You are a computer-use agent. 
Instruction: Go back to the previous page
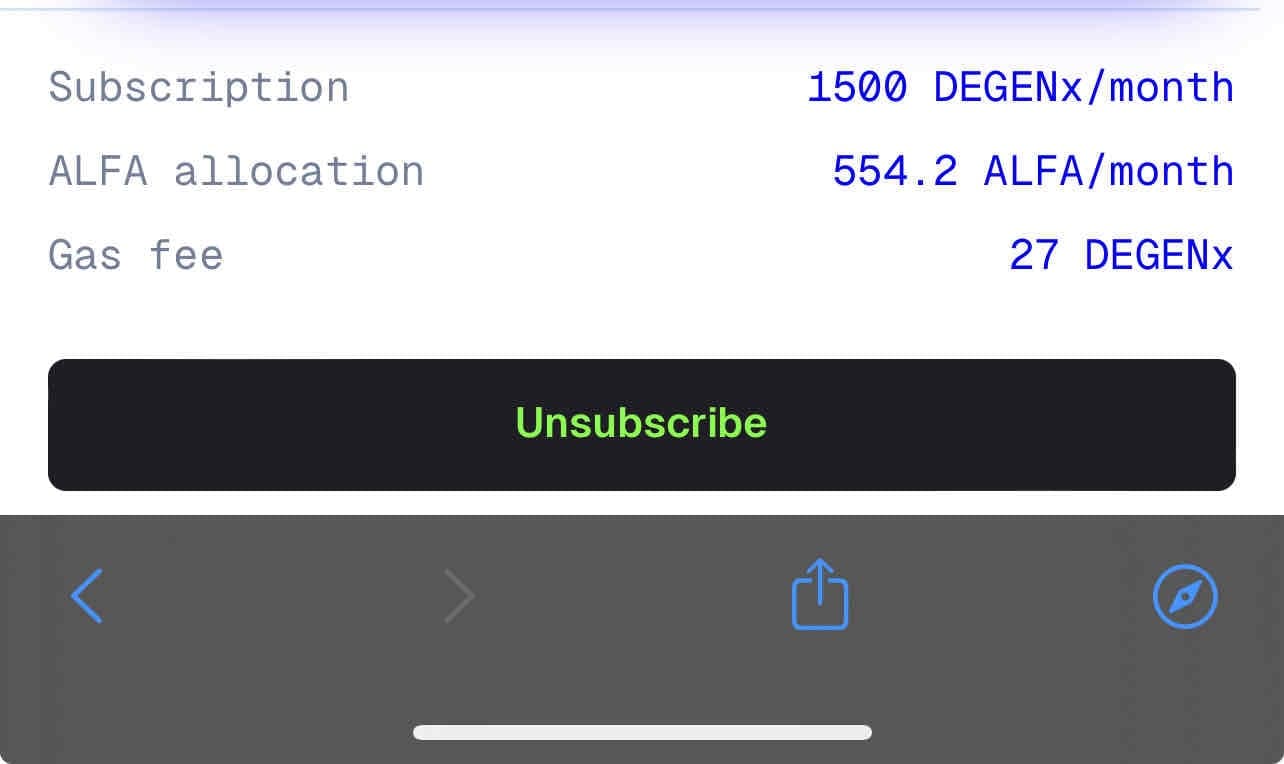[87, 596]
